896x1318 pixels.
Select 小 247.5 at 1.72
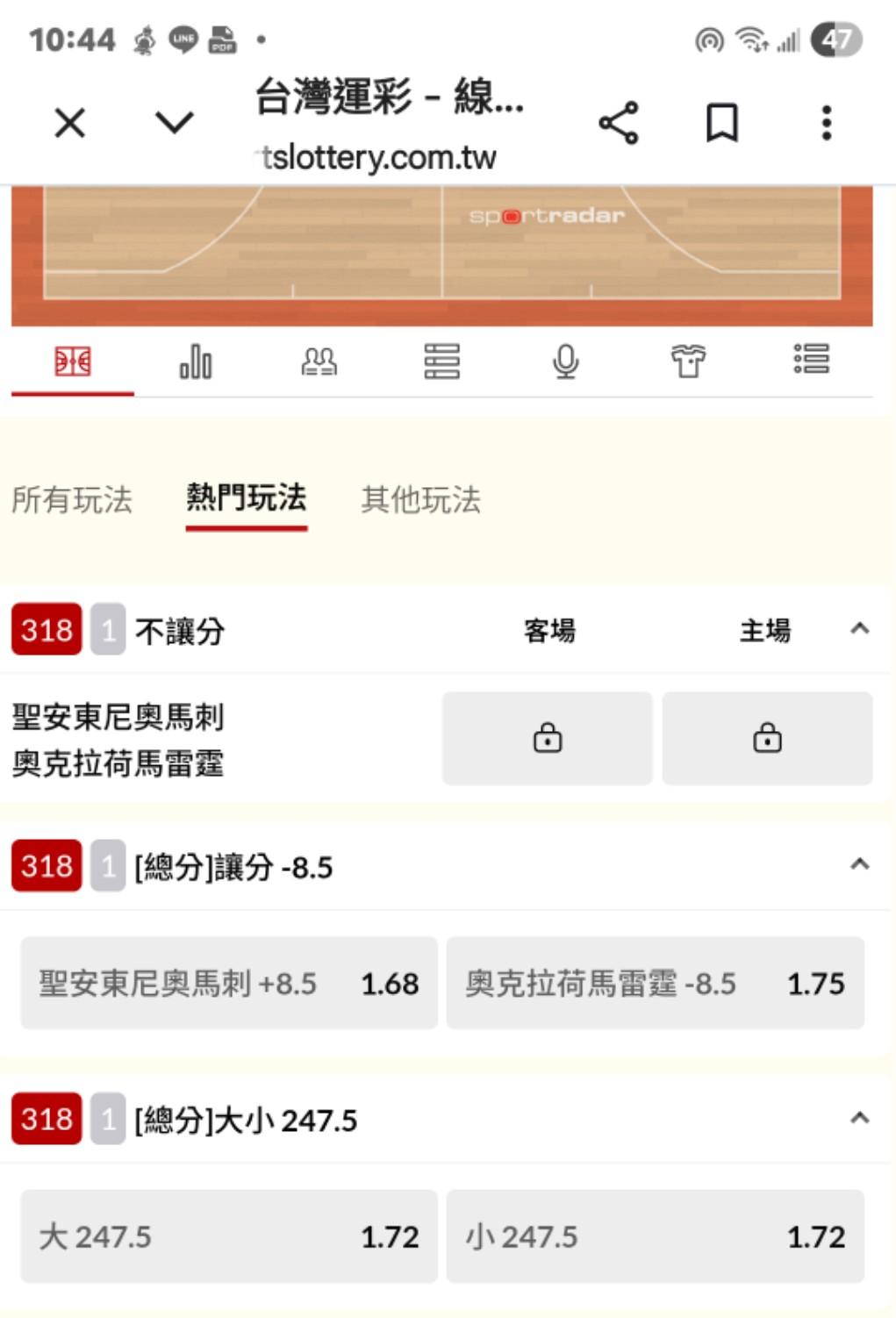coord(656,1236)
